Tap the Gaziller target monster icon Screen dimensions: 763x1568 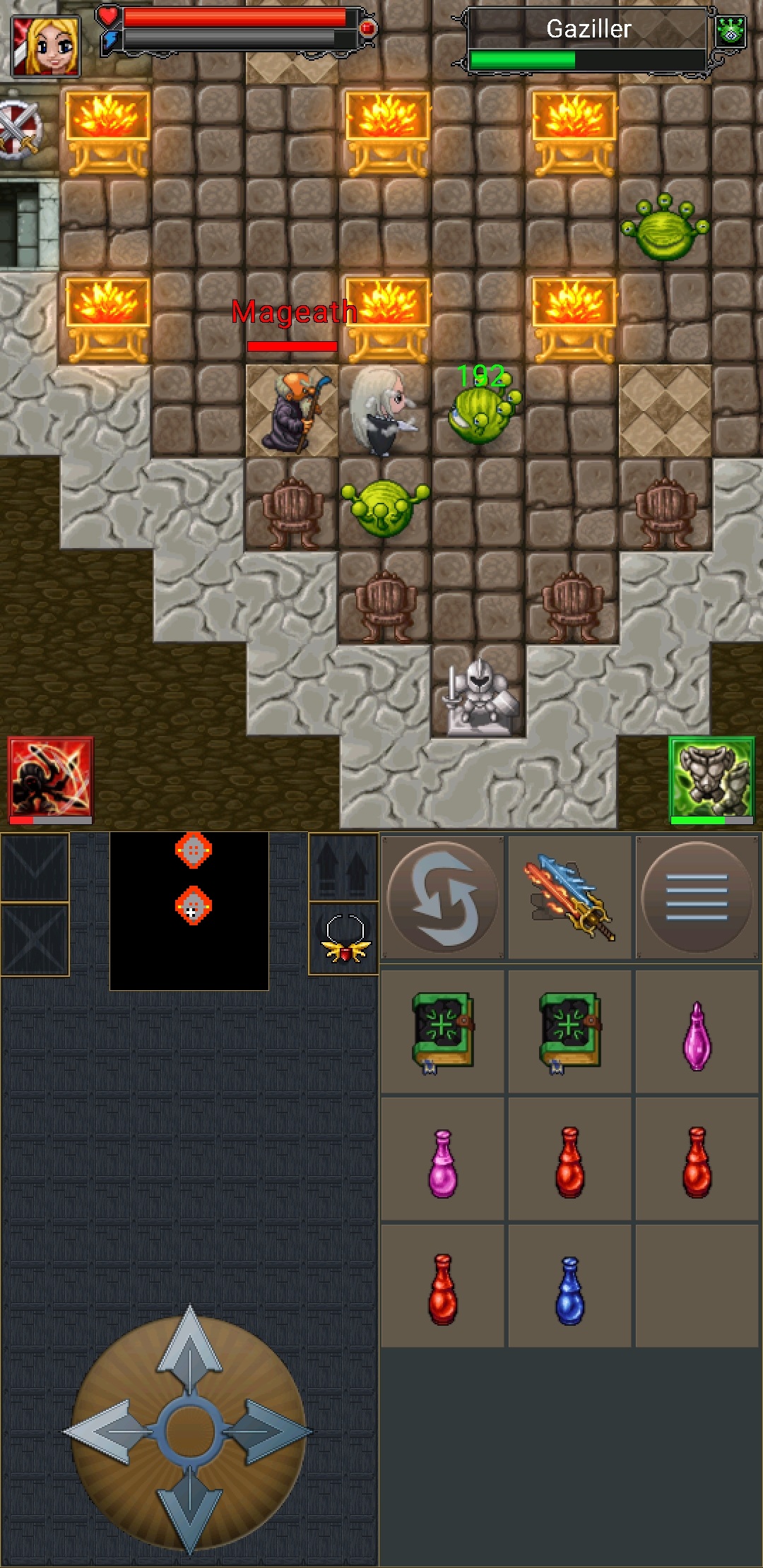click(731, 31)
